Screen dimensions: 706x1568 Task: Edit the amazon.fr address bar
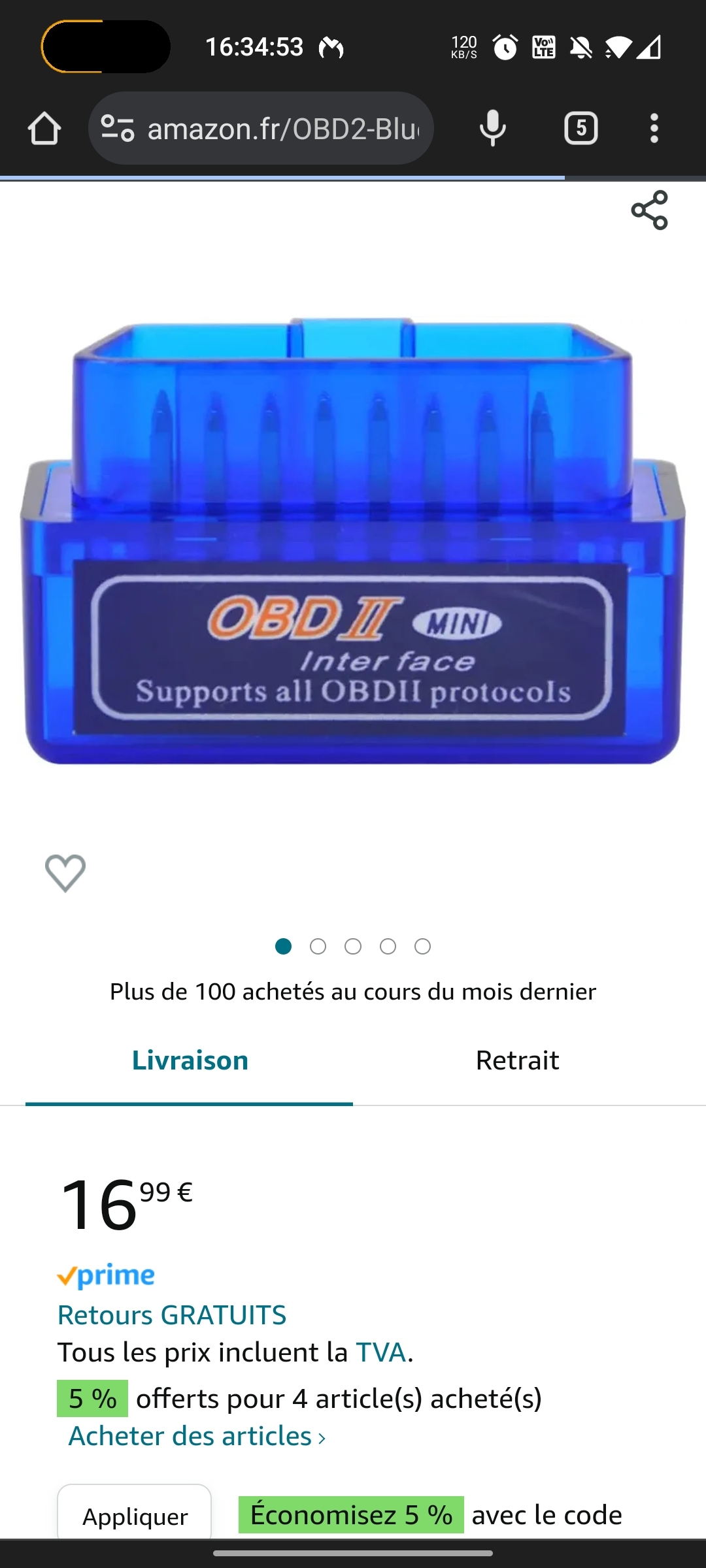282,129
